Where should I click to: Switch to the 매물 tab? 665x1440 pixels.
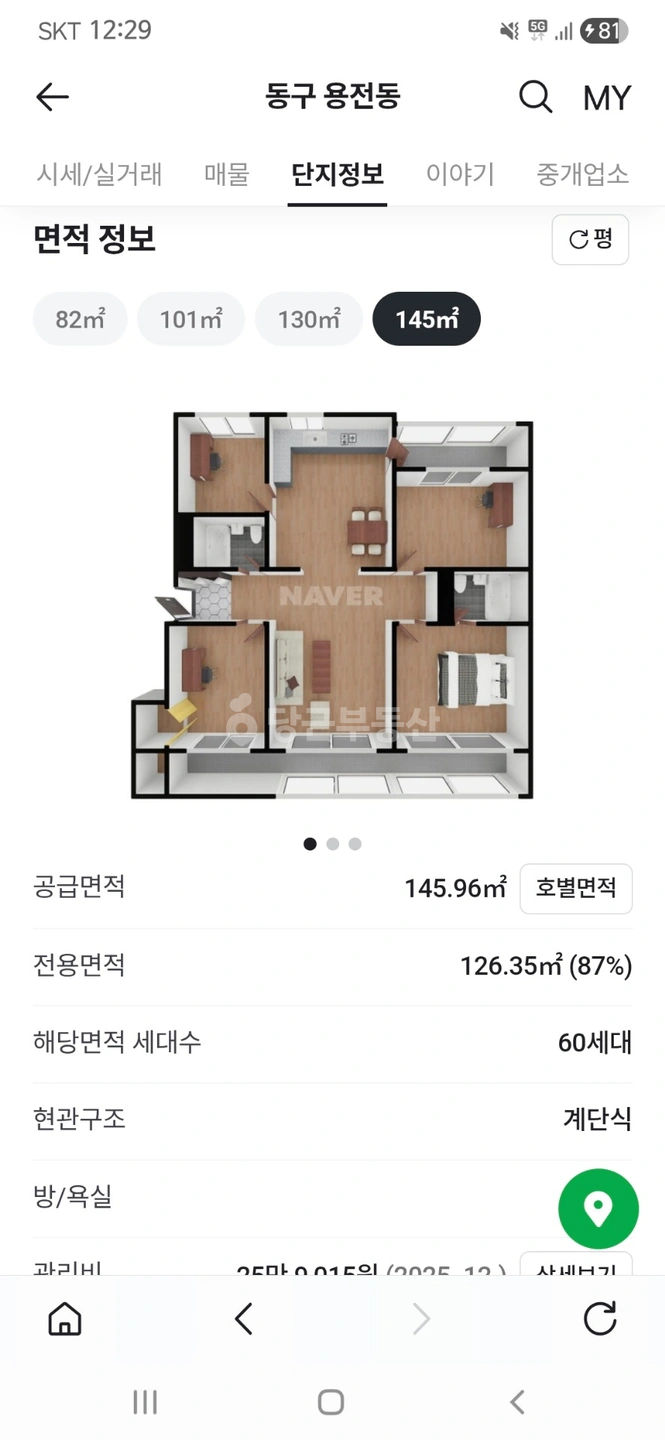227,174
